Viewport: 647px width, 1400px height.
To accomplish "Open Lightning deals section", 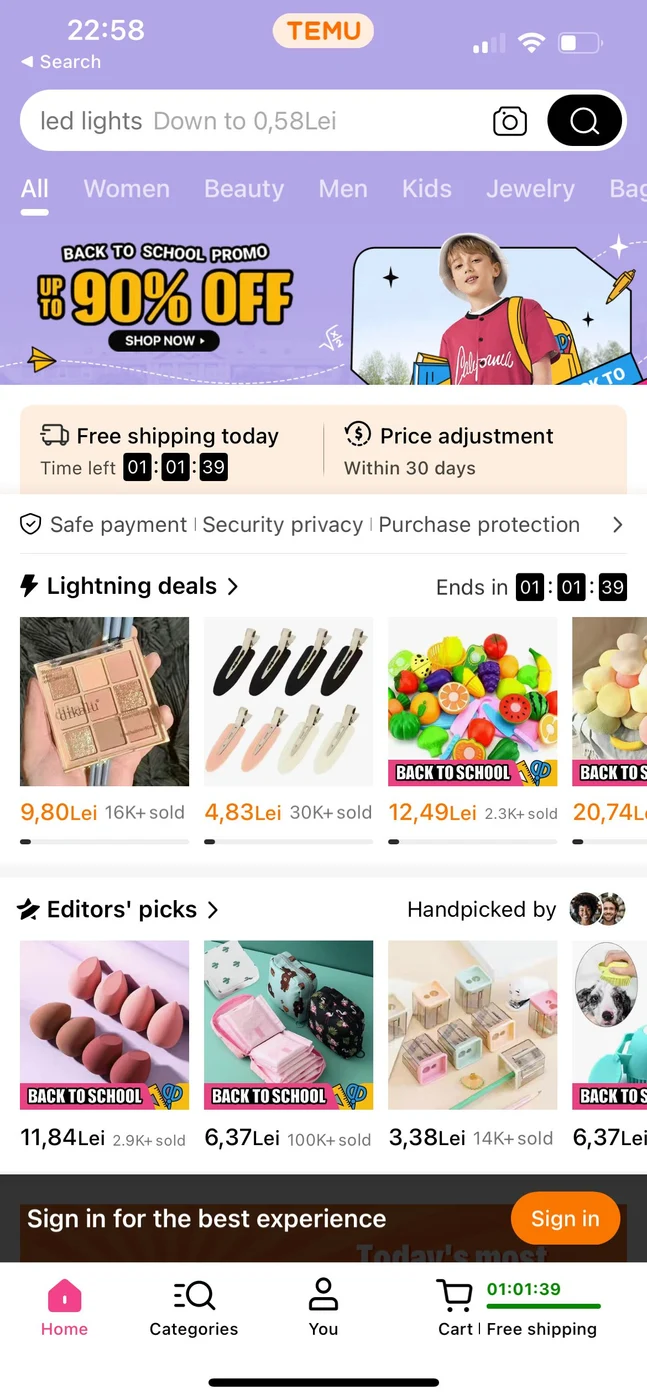I will (x=130, y=586).
